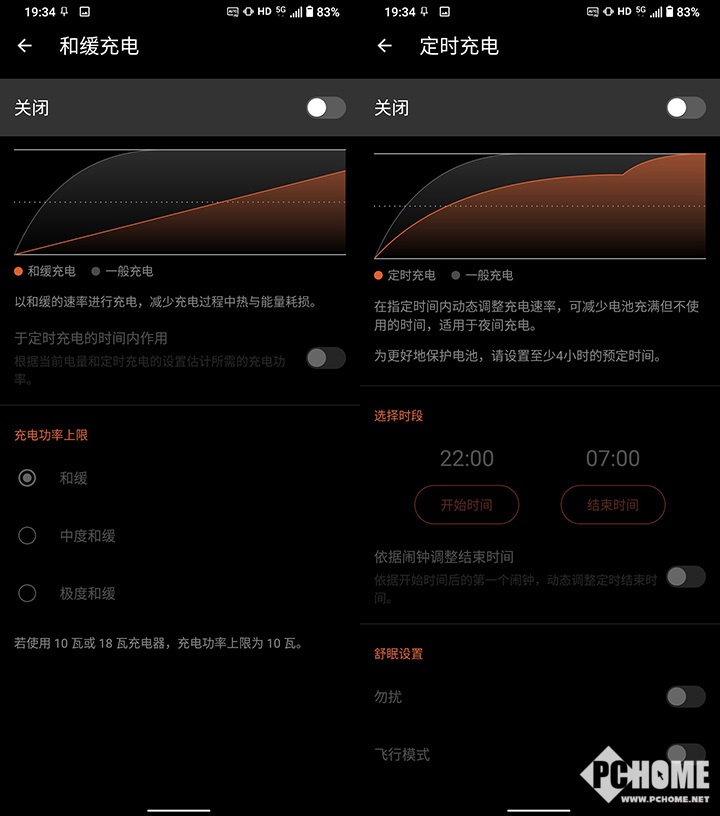Viewport: 720px width, 816px height.
Task: Switch on 勿扰 in 舒眠设置
Action: pyautogui.click(x=686, y=697)
